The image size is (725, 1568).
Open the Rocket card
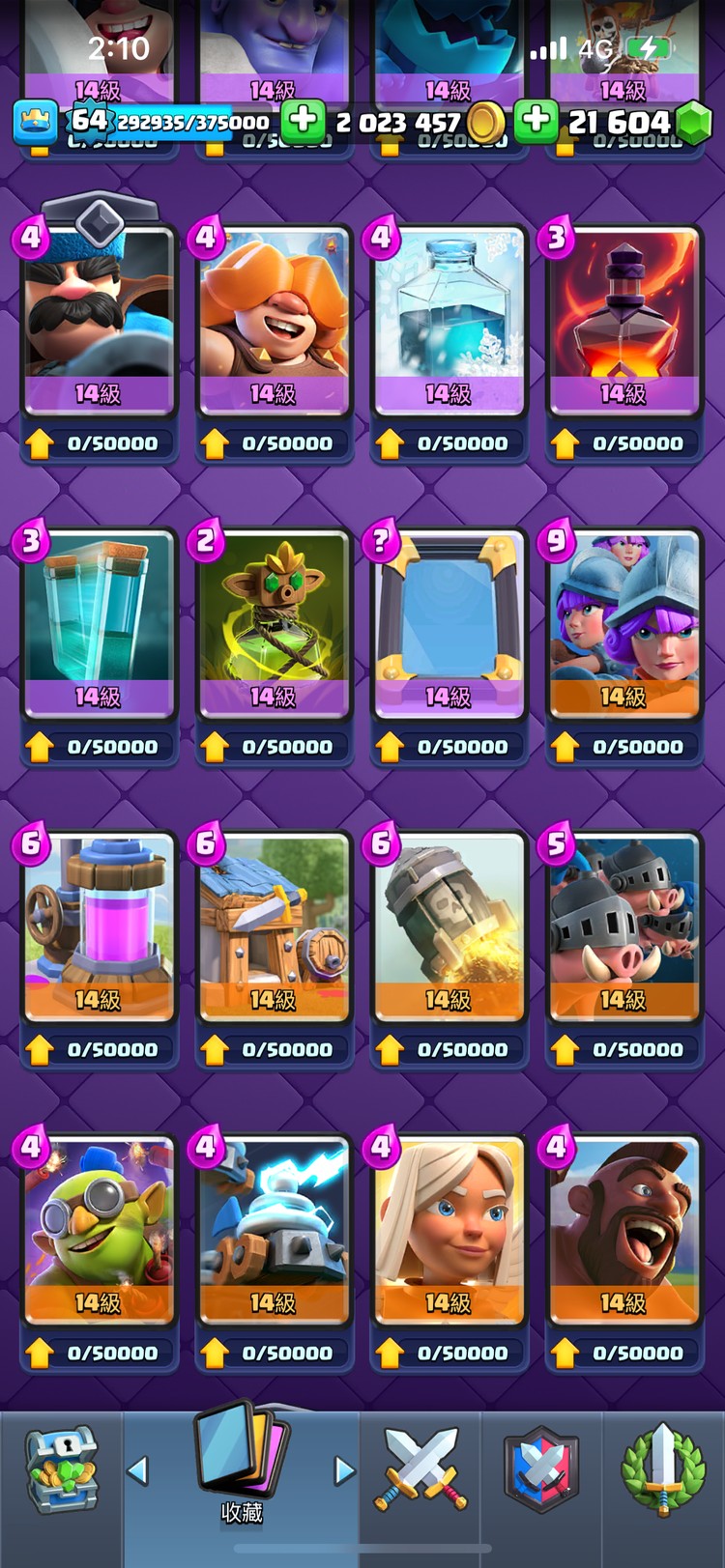pyautogui.click(x=448, y=926)
